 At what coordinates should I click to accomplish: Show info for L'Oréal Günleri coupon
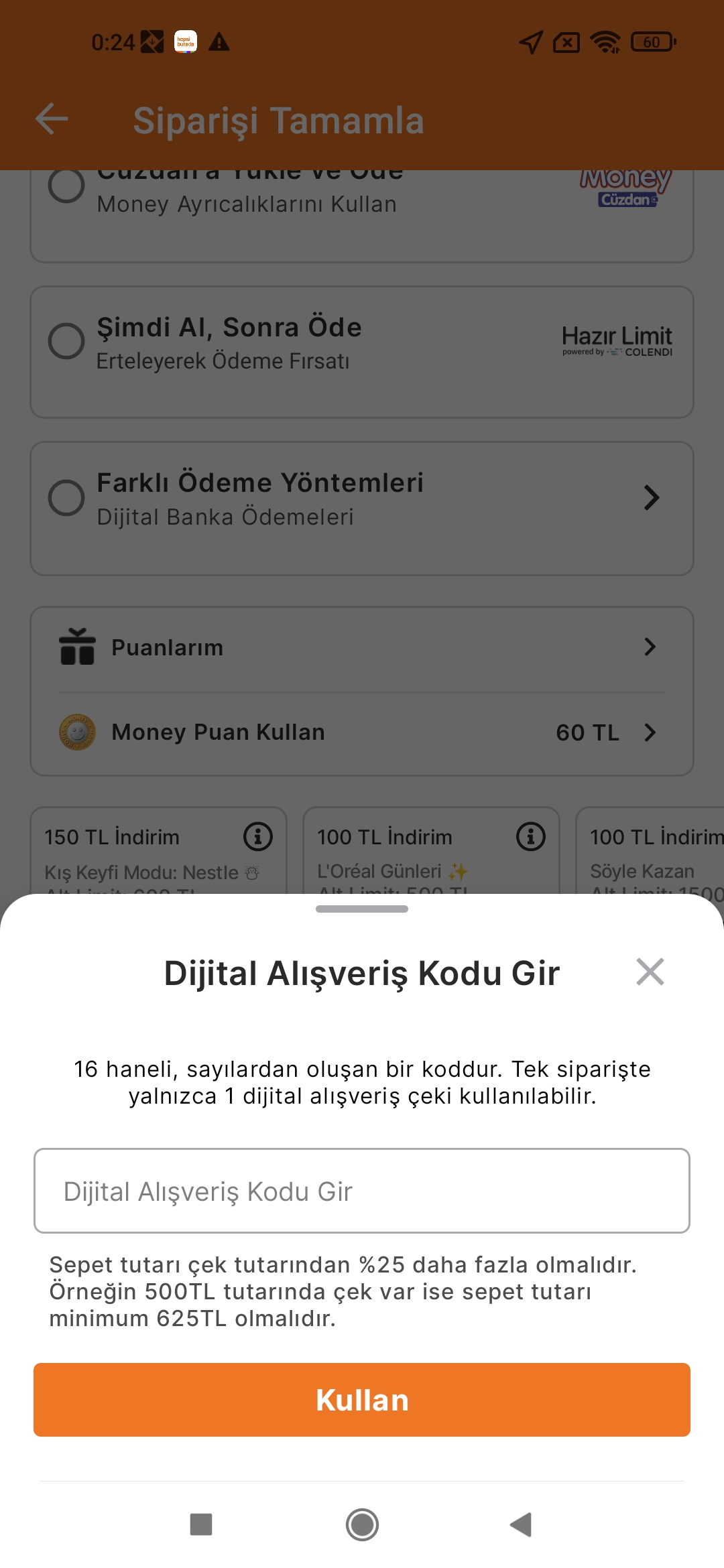click(x=531, y=837)
